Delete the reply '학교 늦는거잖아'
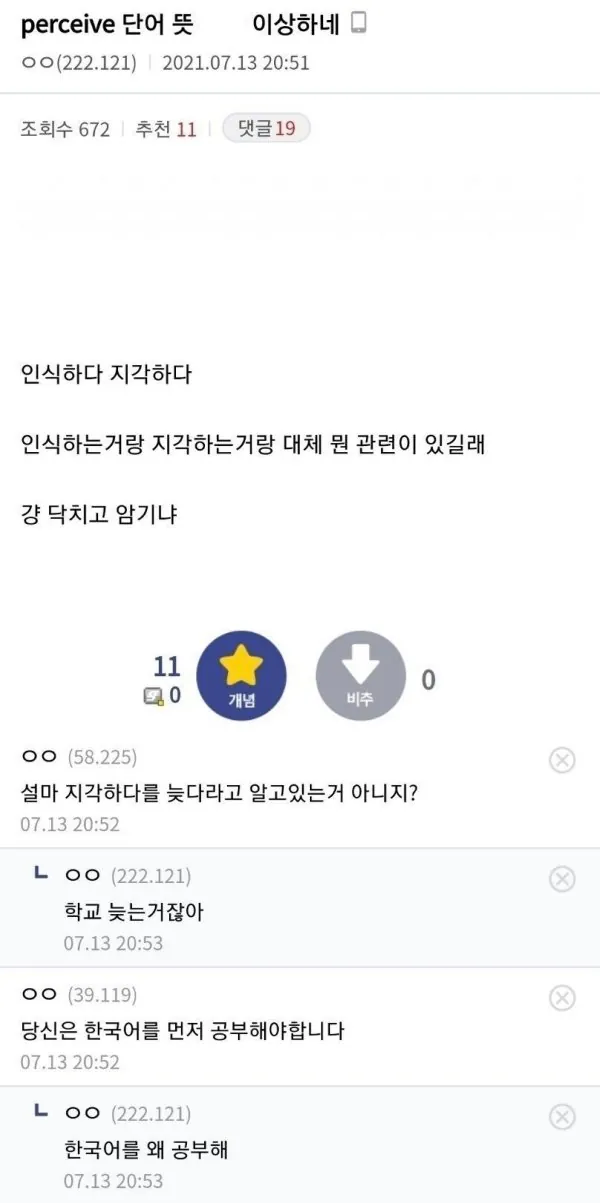The image size is (600, 1203). [562, 879]
